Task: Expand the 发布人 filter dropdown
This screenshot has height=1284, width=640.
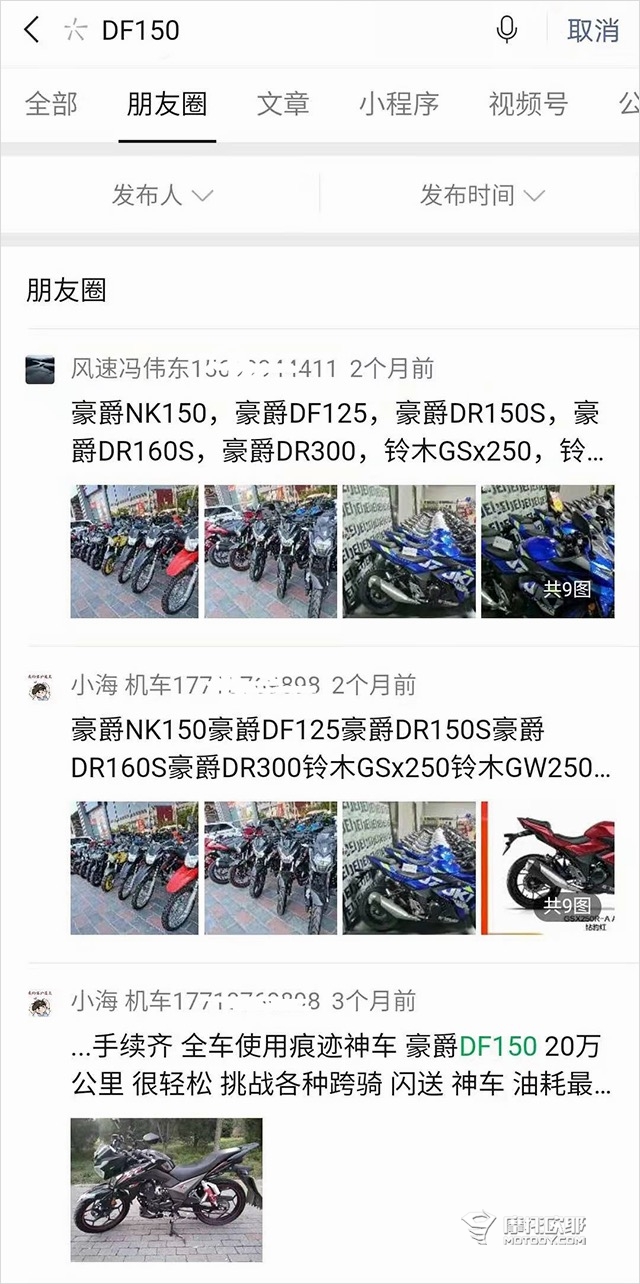Action: (x=162, y=195)
